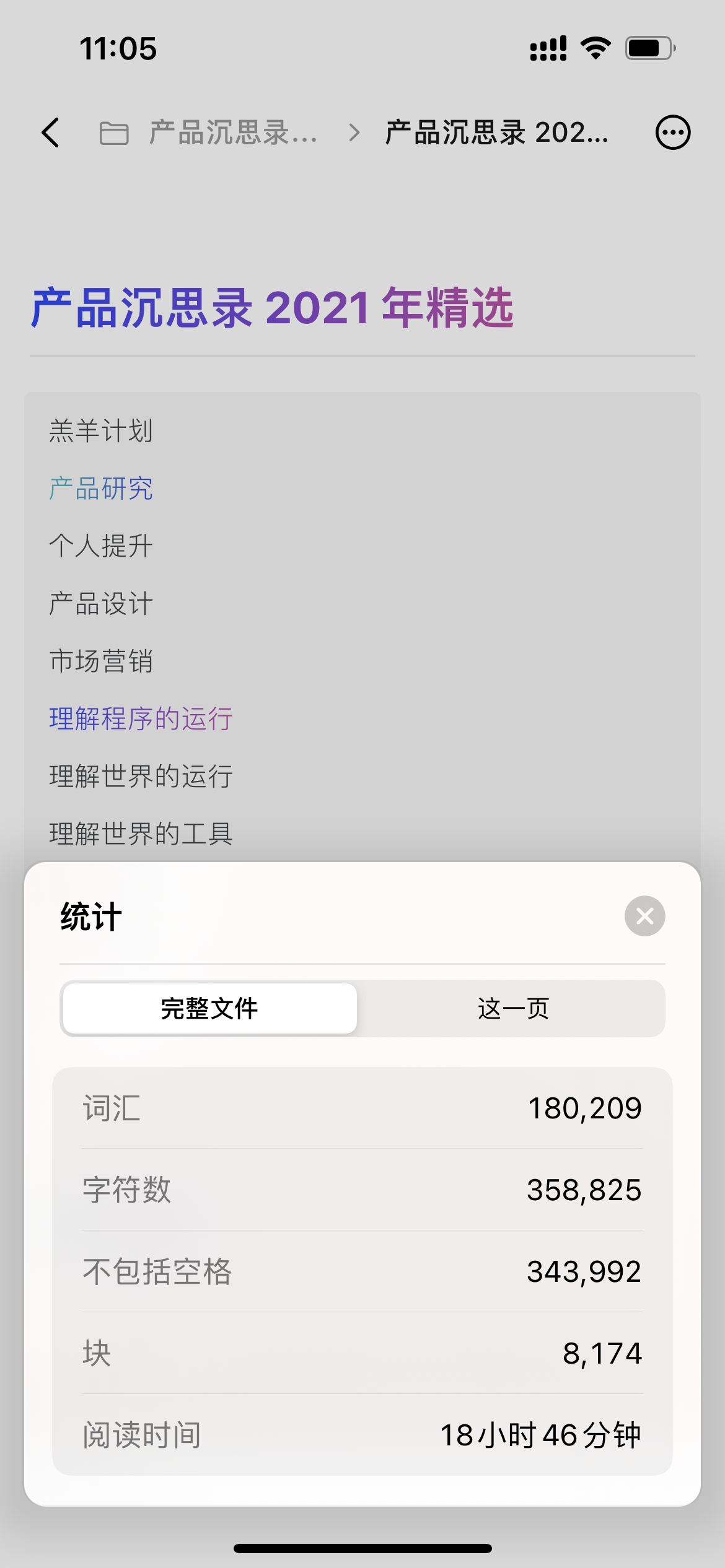
Task: Go back using the left arrow
Action: coord(51,133)
